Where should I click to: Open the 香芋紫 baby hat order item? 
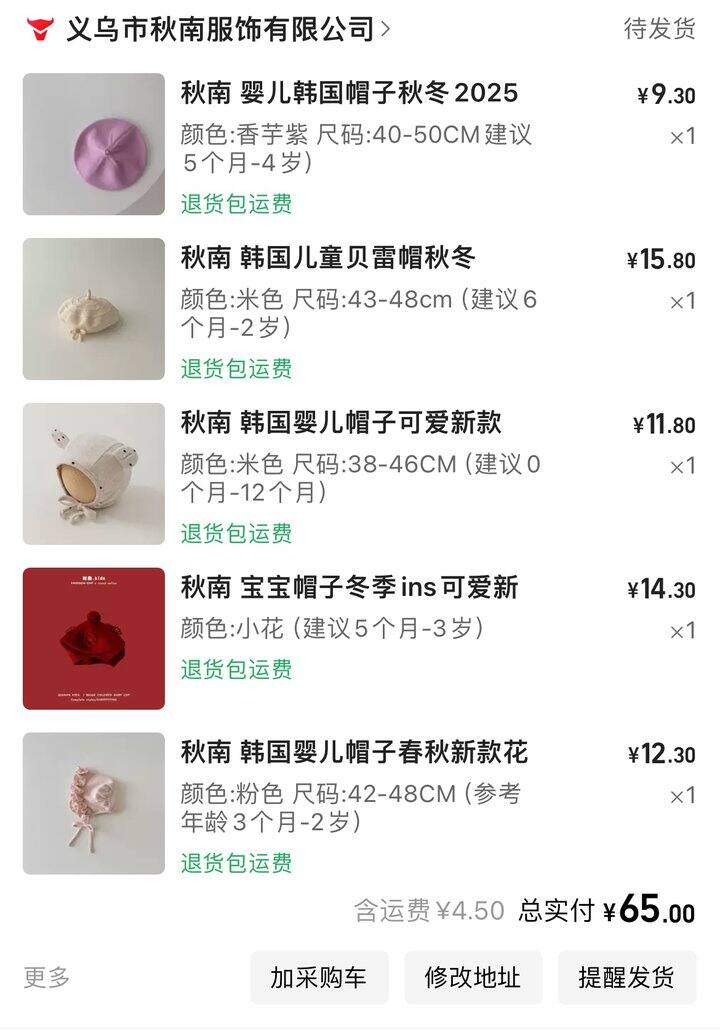pyautogui.click(x=349, y=94)
